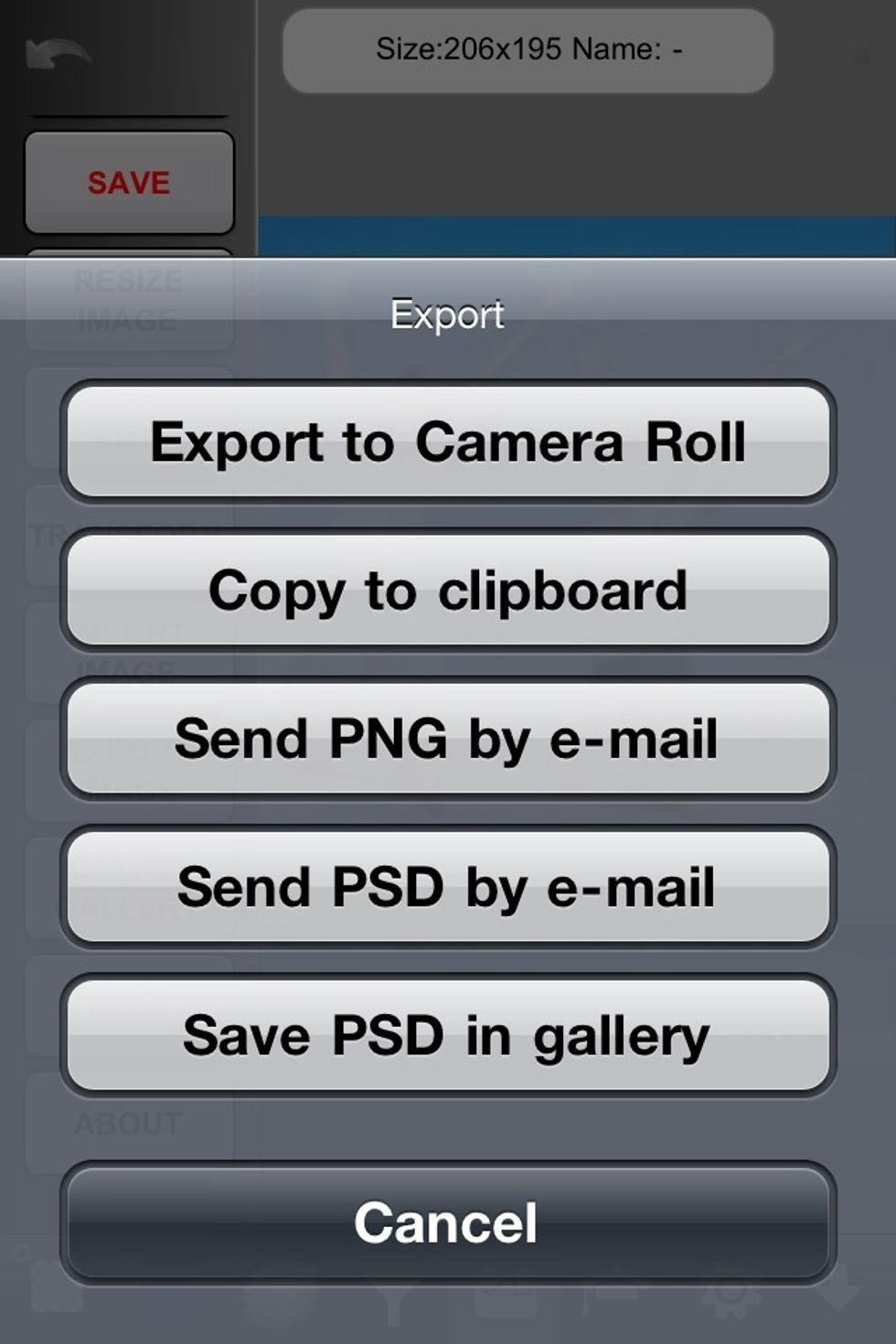896x1344 pixels.
Task: Copy image to clipboard
Action: pos(448,591)
